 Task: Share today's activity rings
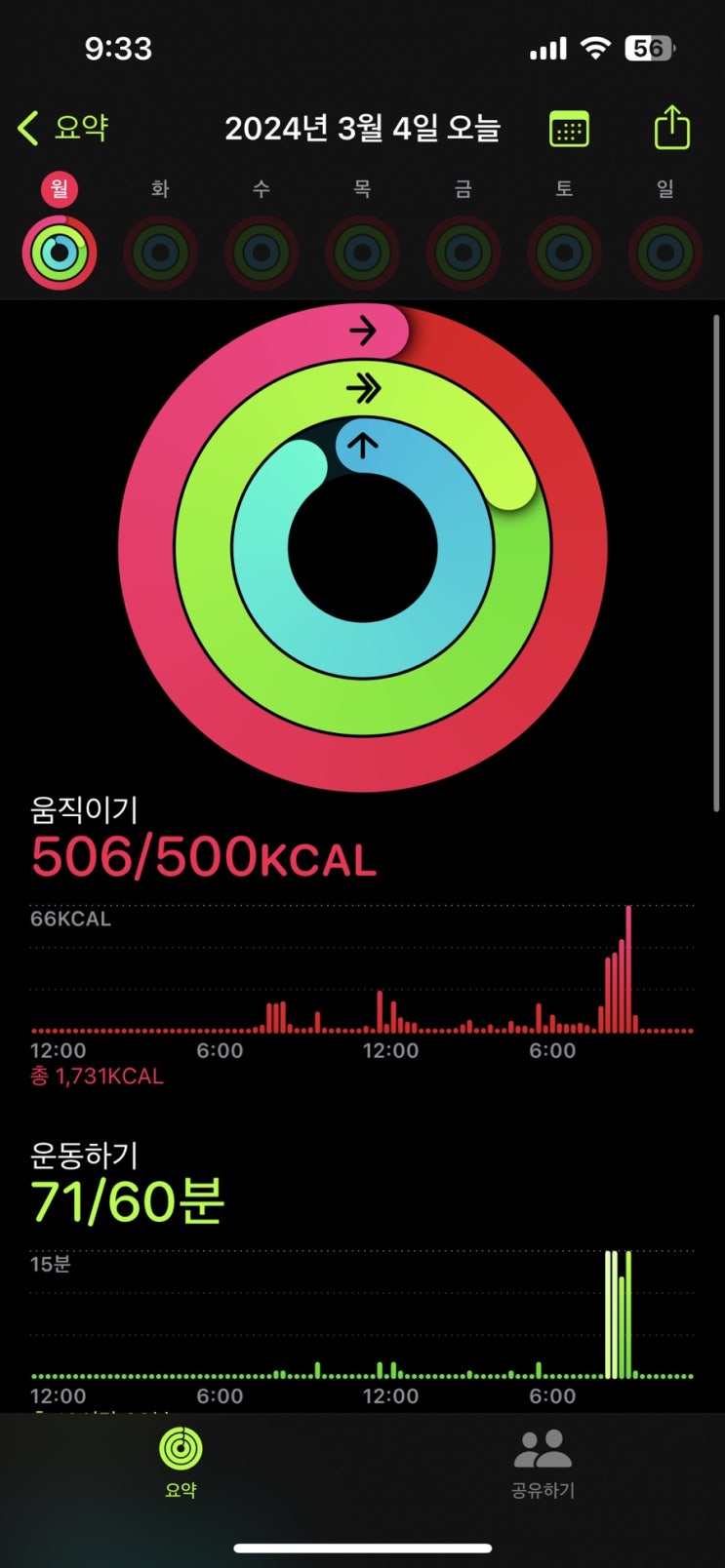(x=671, y=128)
